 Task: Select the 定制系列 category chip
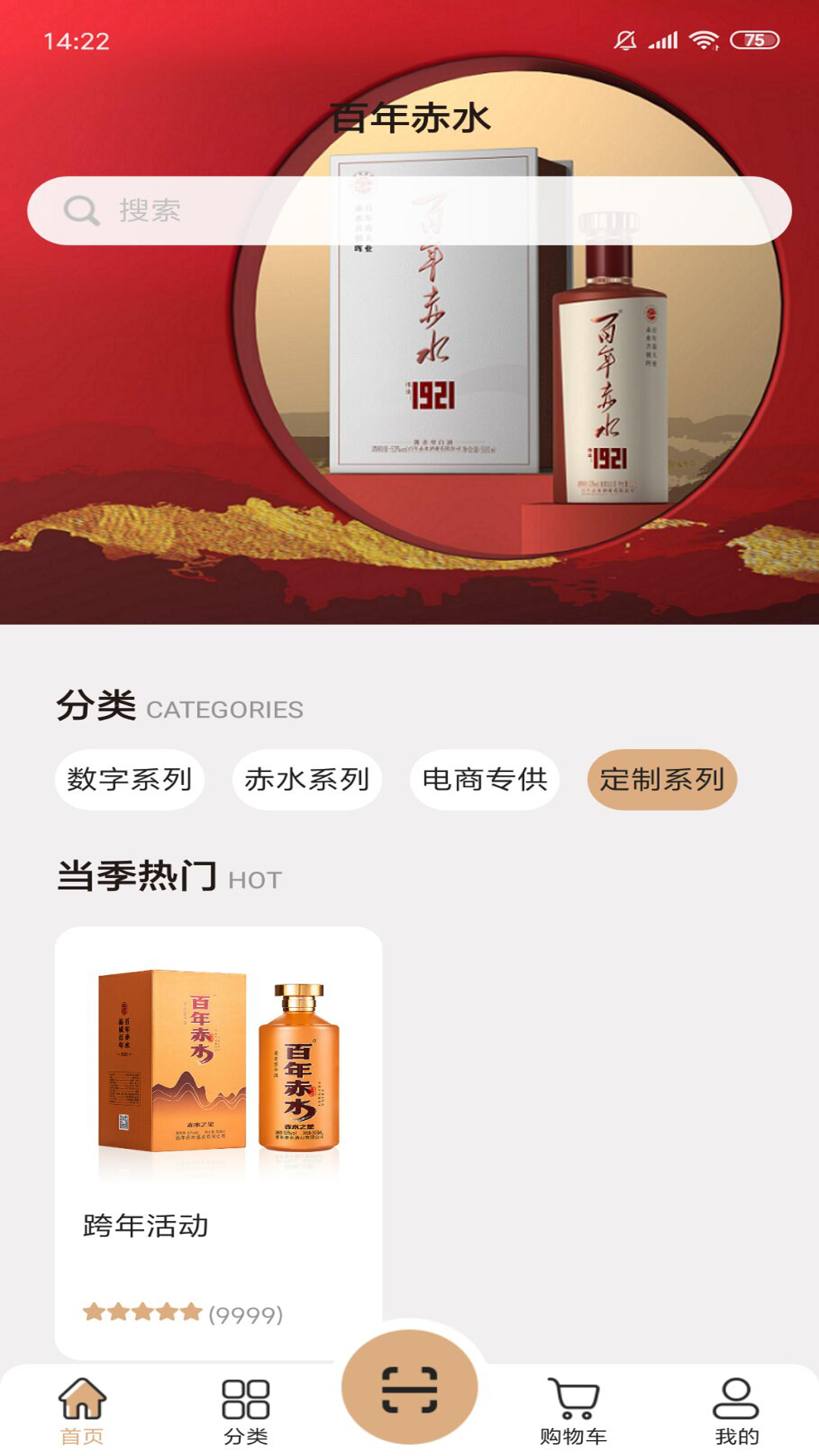point(662,780)
